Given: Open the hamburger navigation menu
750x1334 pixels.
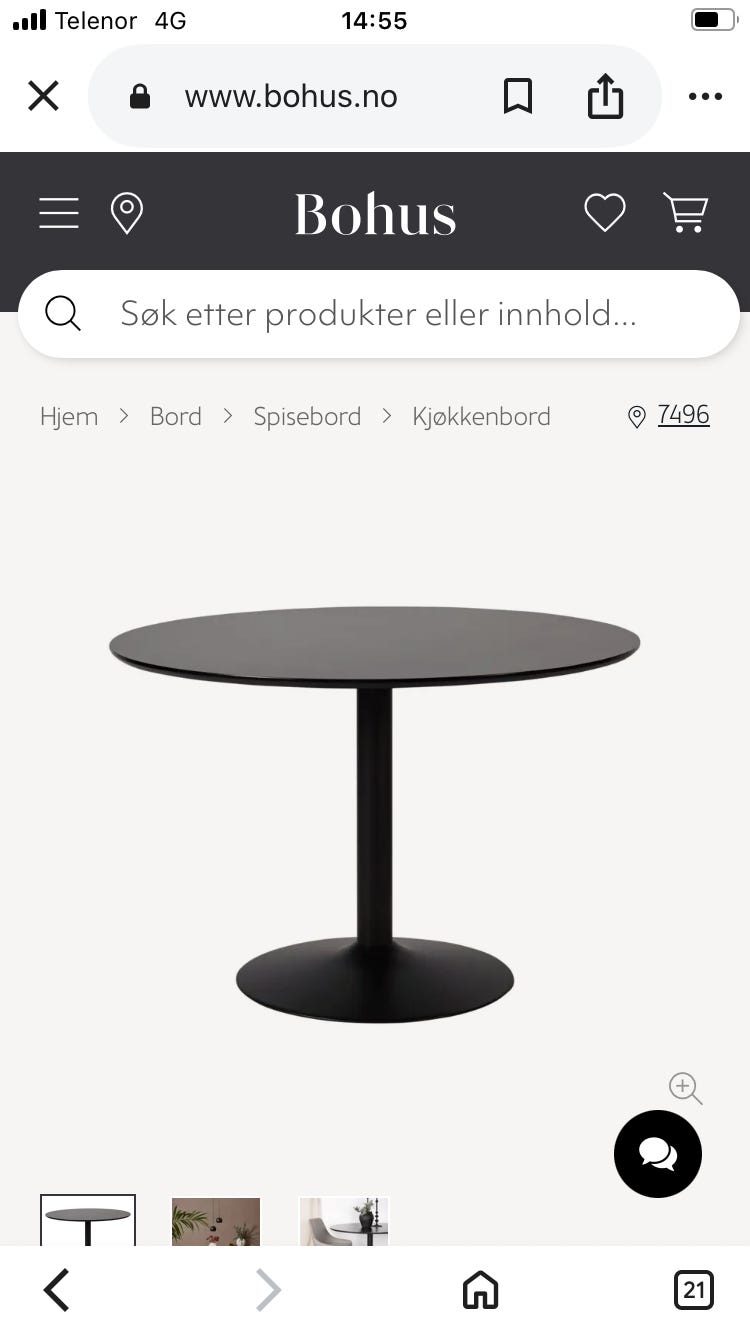Looking at the screenshot, I should (58, 213).
